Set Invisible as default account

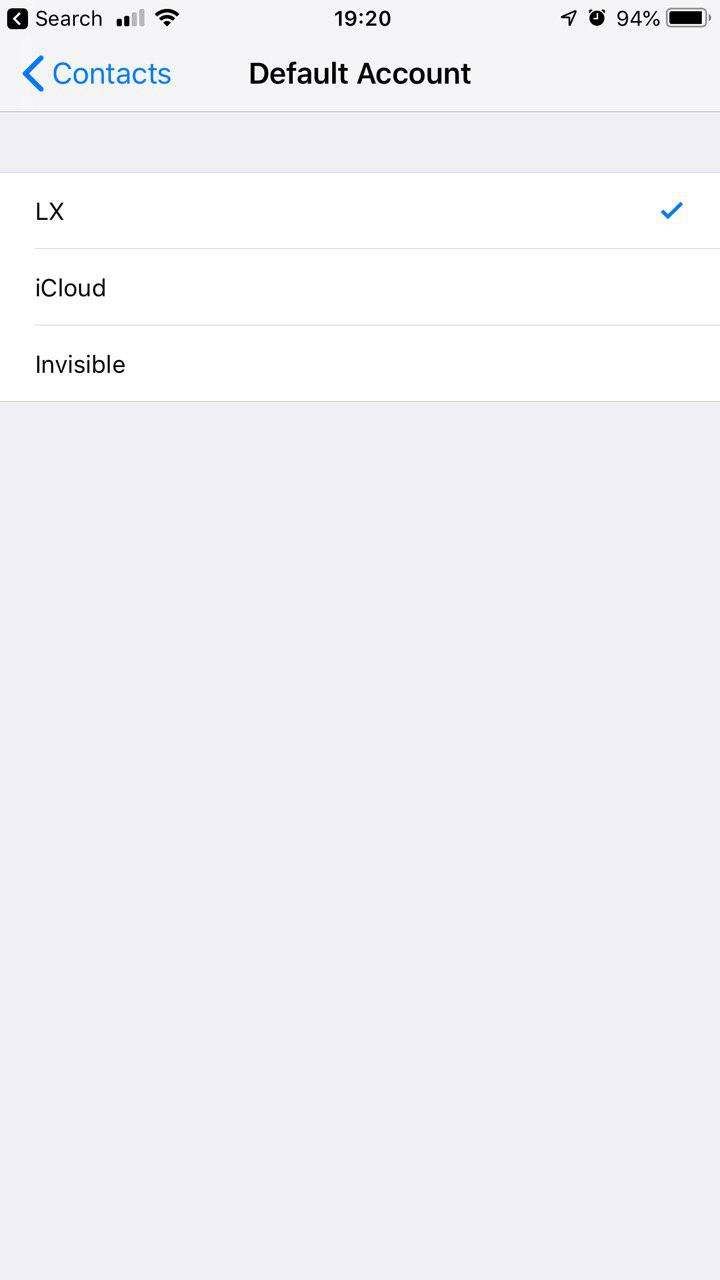(360, 364)
